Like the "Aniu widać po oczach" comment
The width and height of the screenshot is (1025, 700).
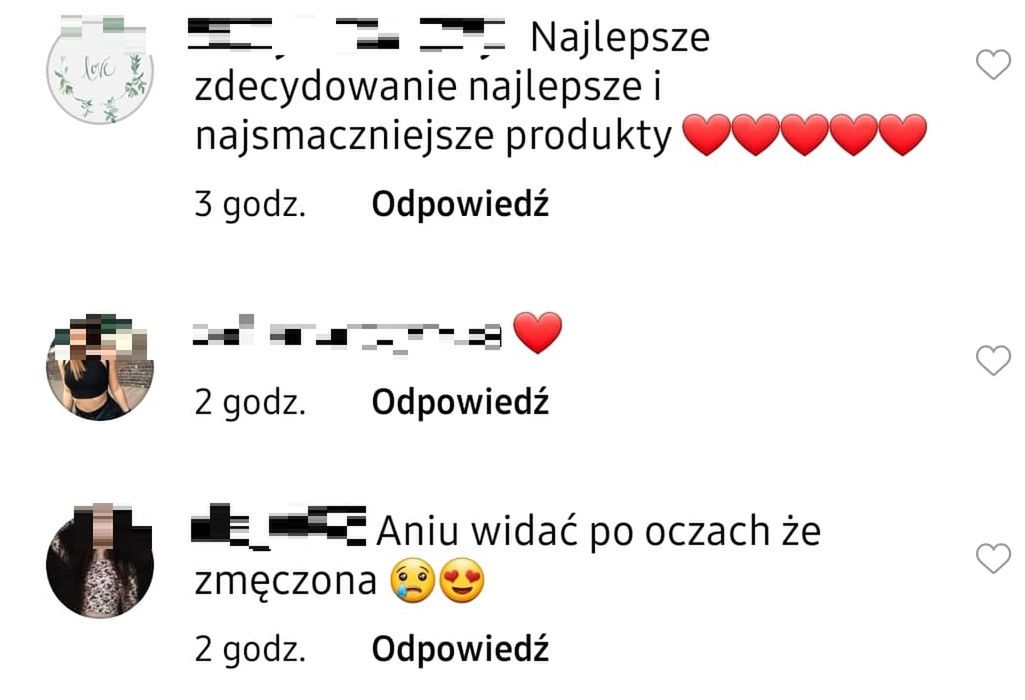pyautogui.click(x=992, y=559)
